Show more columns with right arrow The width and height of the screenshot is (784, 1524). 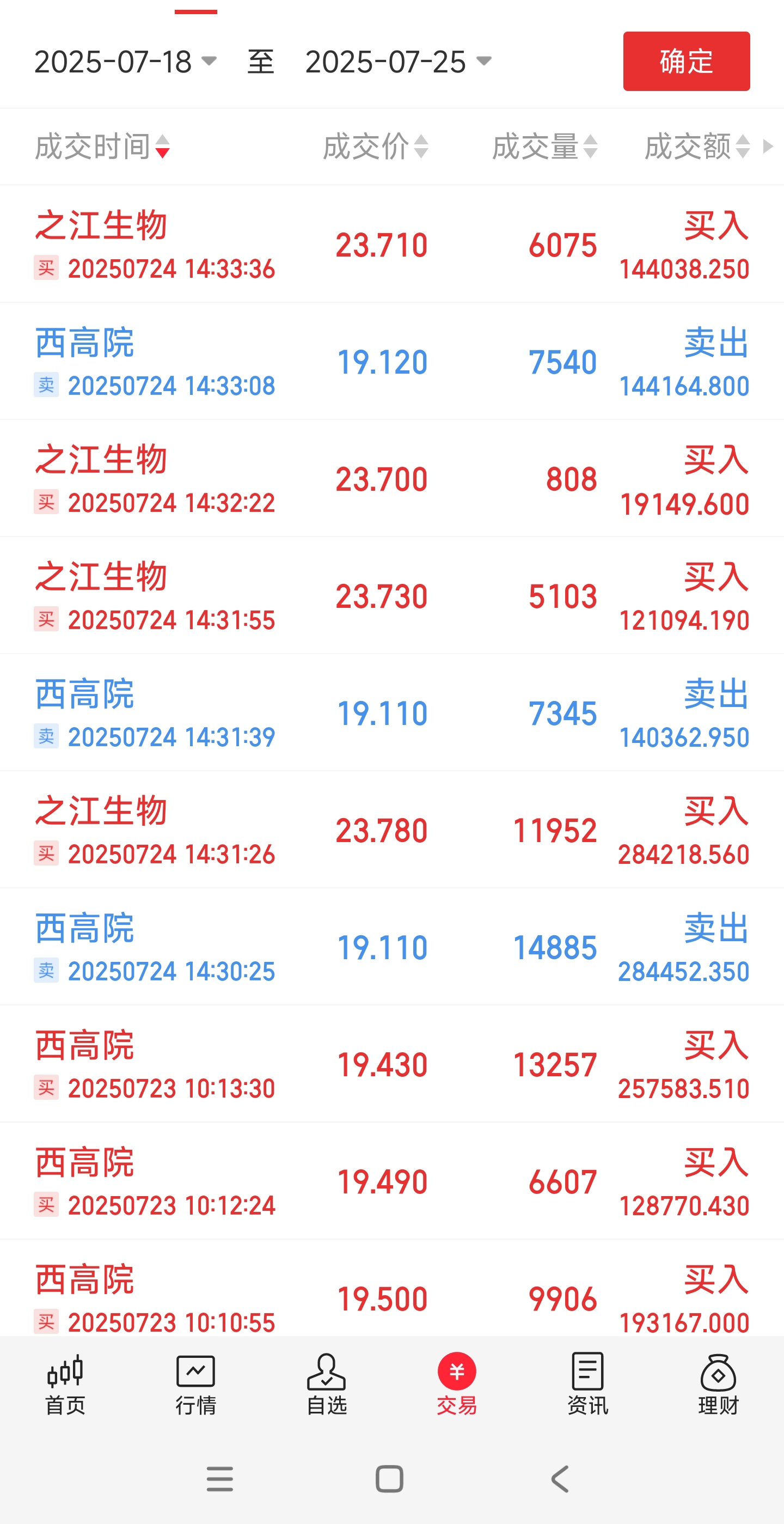click(x=768, y=146)
